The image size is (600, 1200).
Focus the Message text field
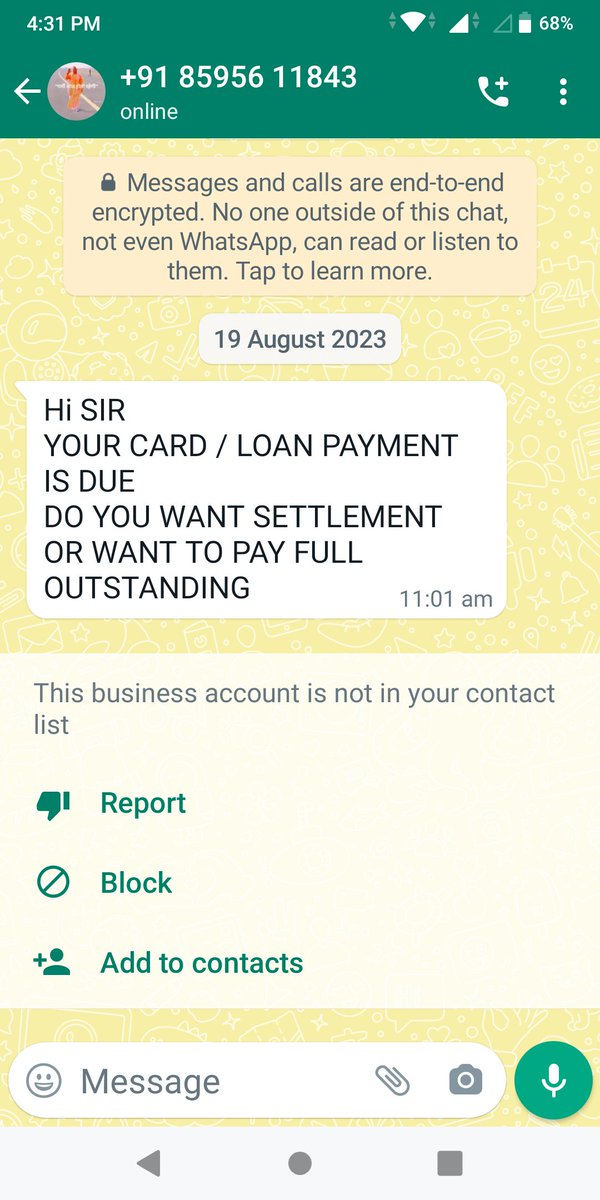click(215, 1081)
